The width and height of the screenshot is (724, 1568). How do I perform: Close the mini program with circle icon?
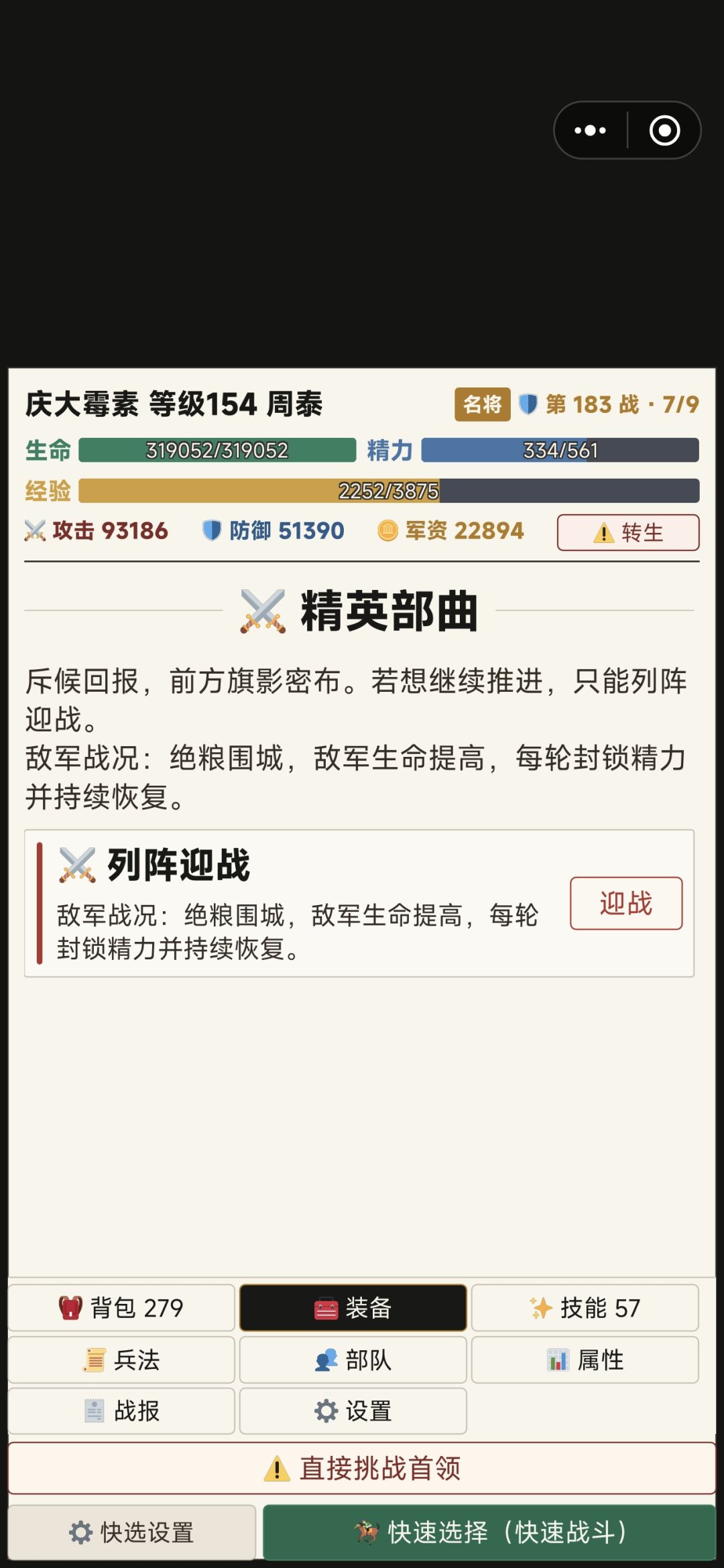coord(664,130)
